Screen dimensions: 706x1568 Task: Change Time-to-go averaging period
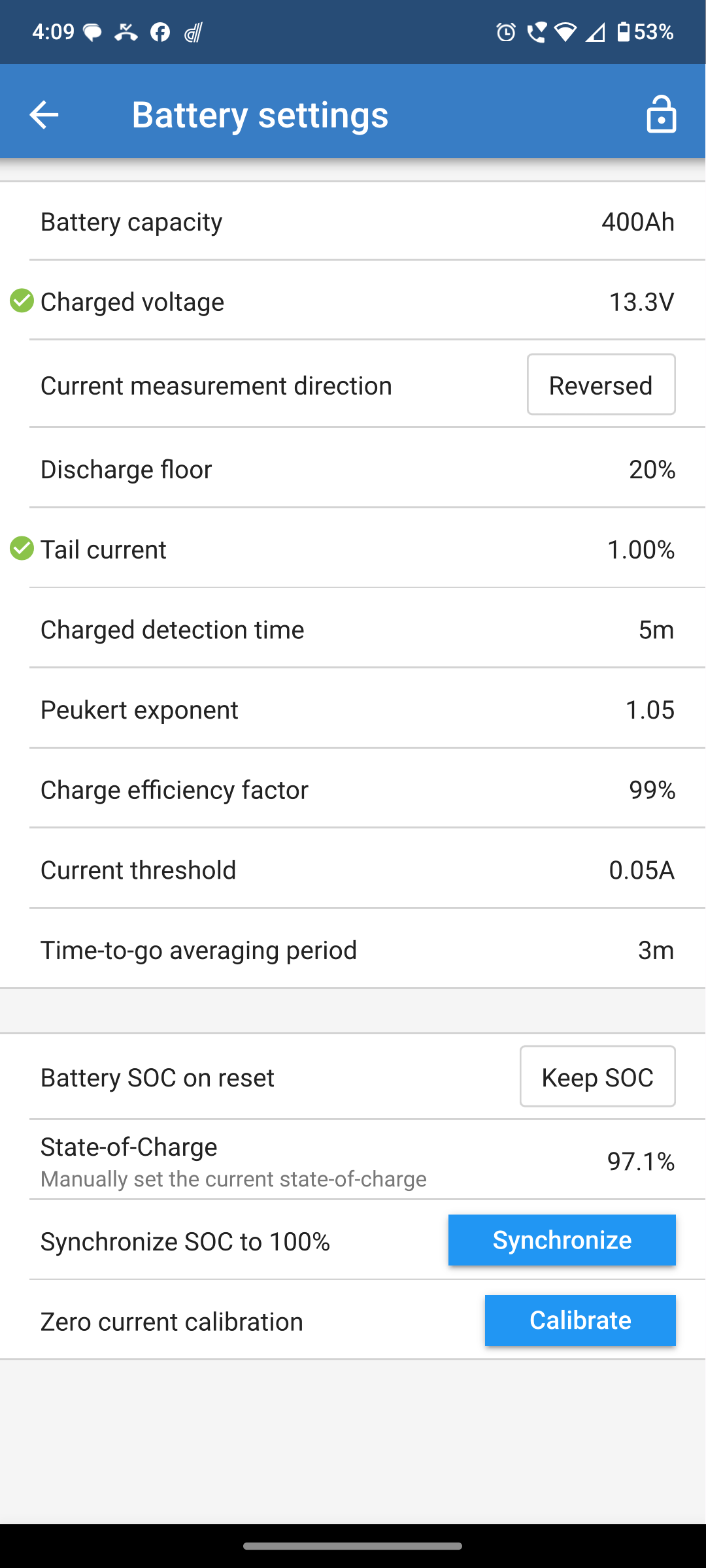coord(353,950)
